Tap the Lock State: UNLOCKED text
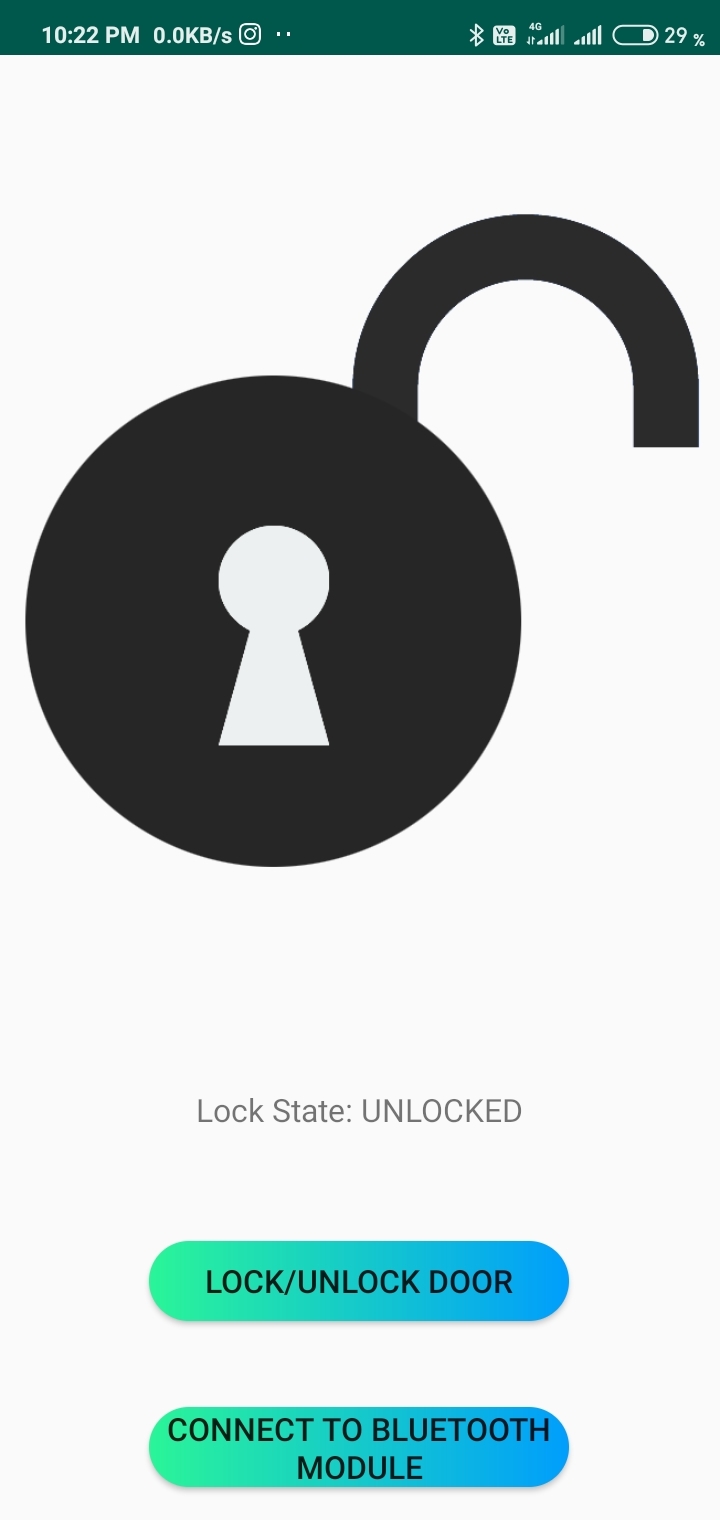The width and height of the screenshot is (720, 1520). coord(358,1110)
